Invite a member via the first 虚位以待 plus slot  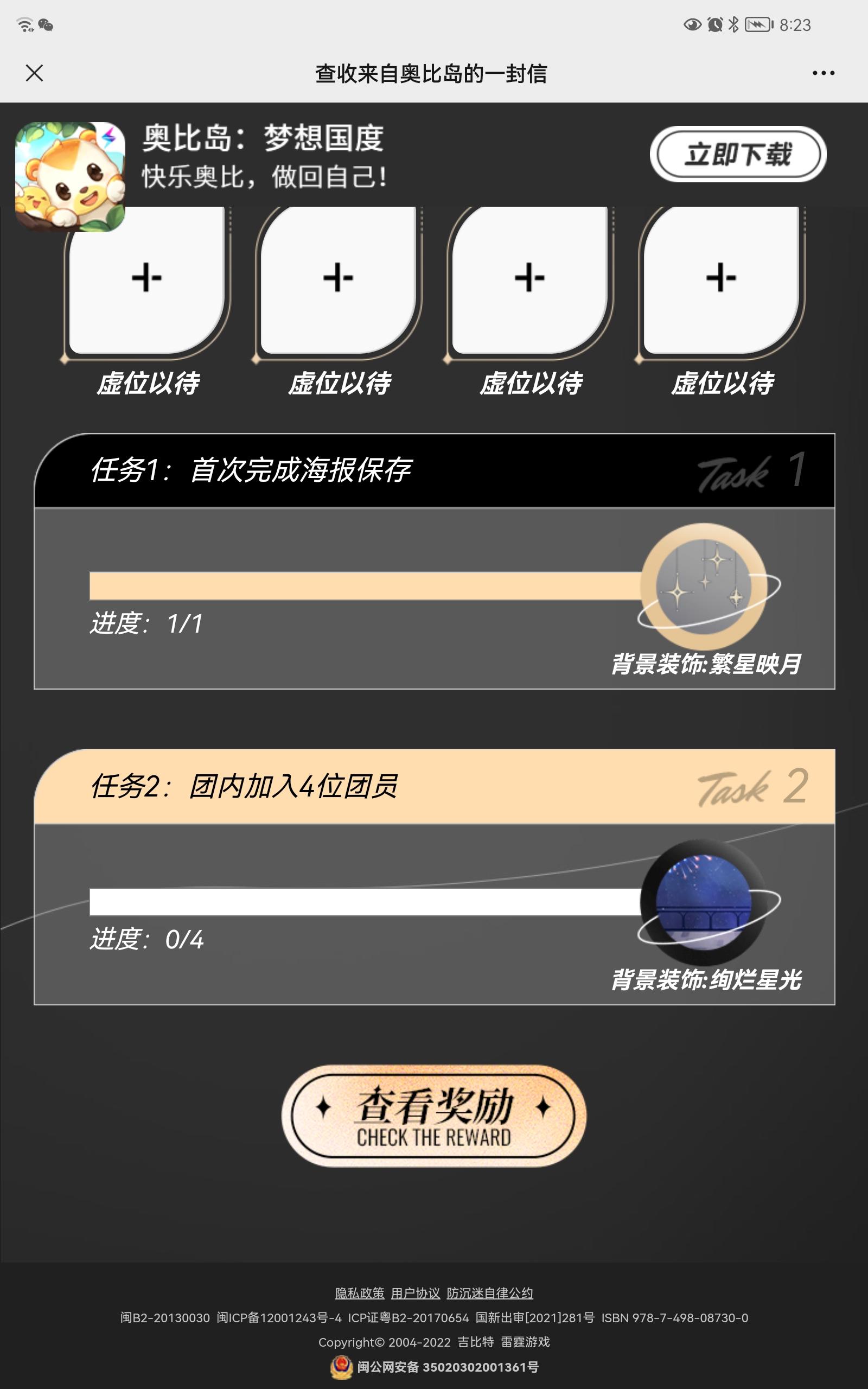point(147,277)
